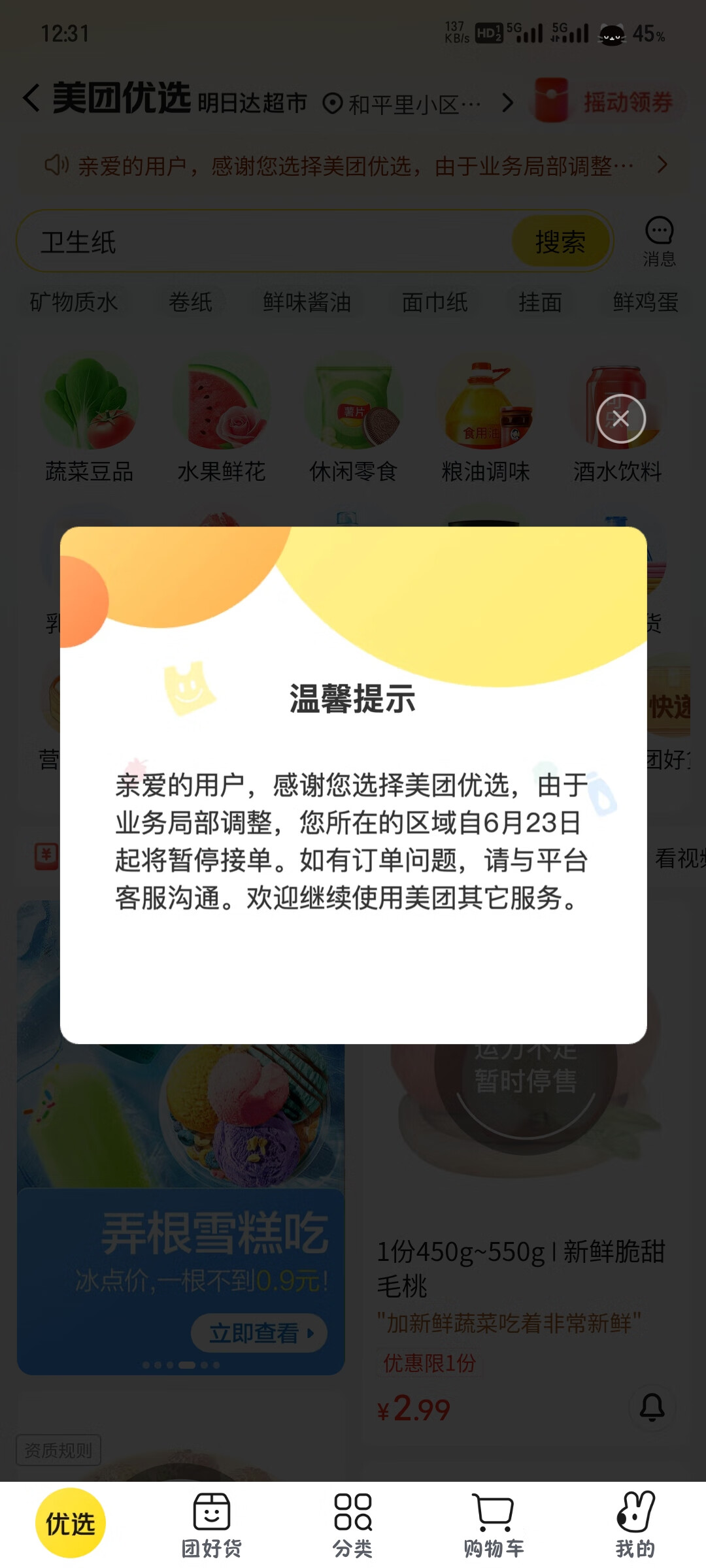Open the 休闲零食 category
706x1568 pixels.
(x=354, y=418)
